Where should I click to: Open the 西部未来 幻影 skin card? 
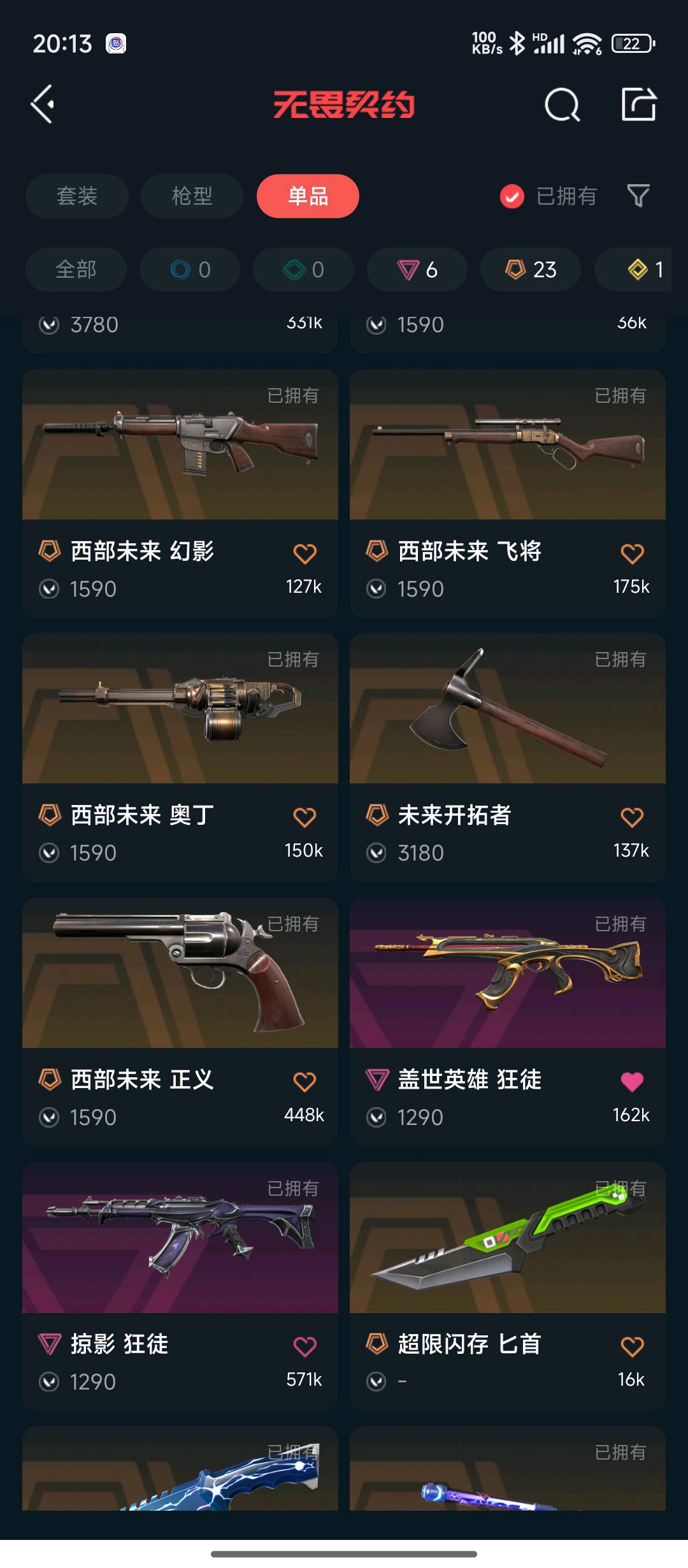point(180,446)
